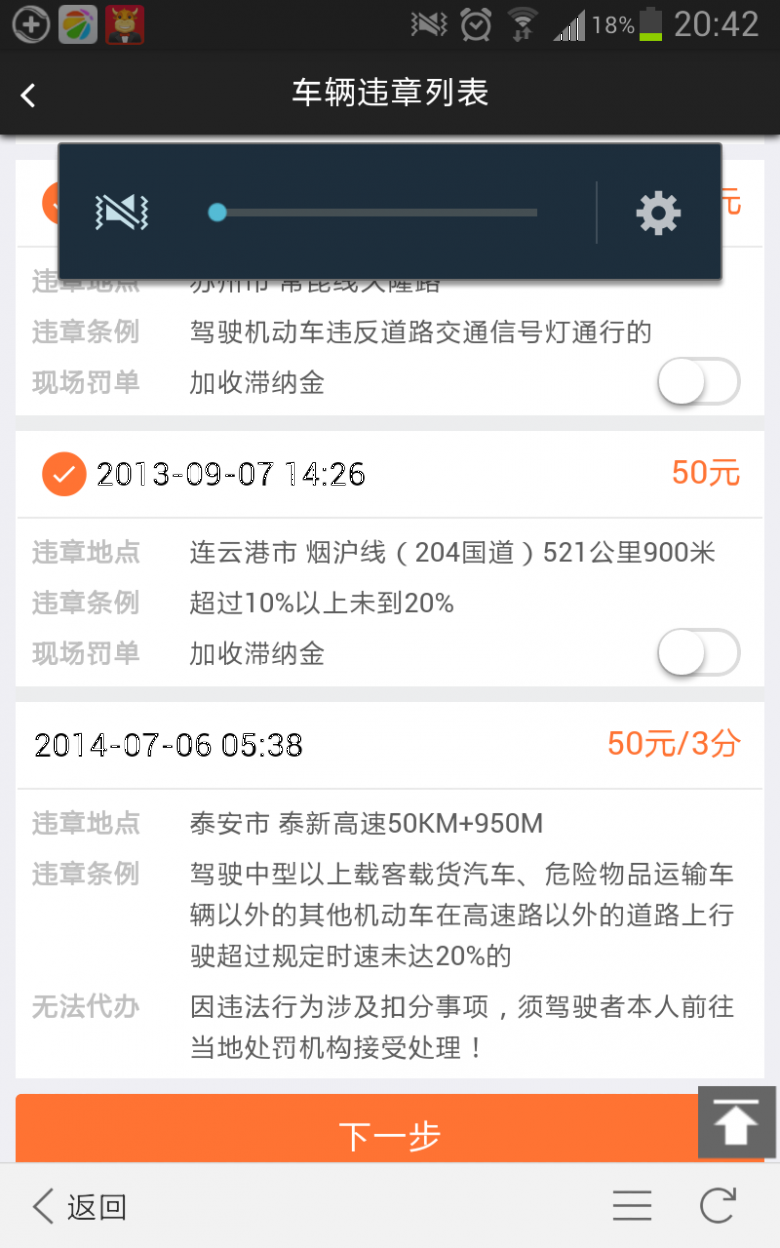Tap the 下一步 button

(x=388, y=1135)
